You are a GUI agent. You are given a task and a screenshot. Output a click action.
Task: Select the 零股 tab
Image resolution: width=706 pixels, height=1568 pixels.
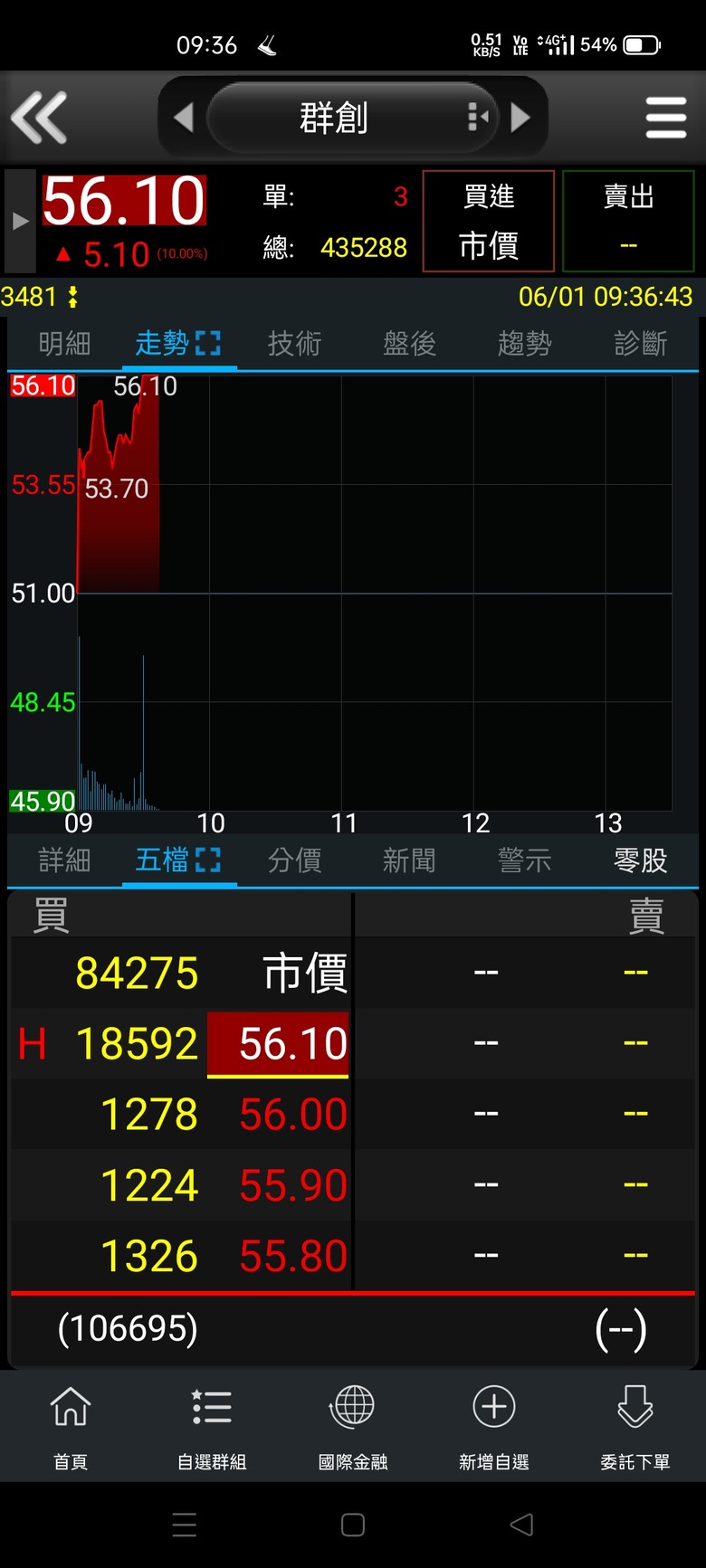coord(640,860)
